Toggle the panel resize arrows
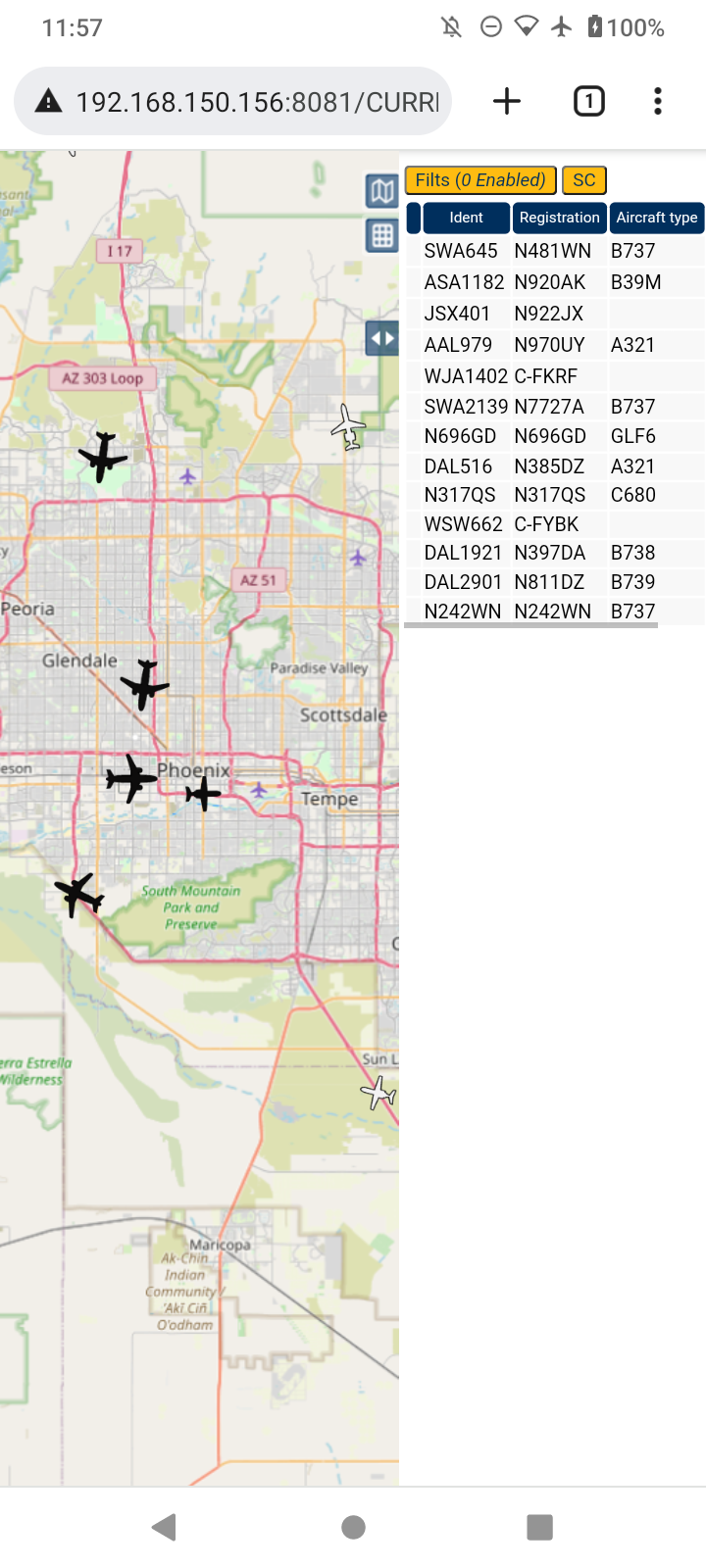Screen dimensions: 706x1568 tap(382, 338)
